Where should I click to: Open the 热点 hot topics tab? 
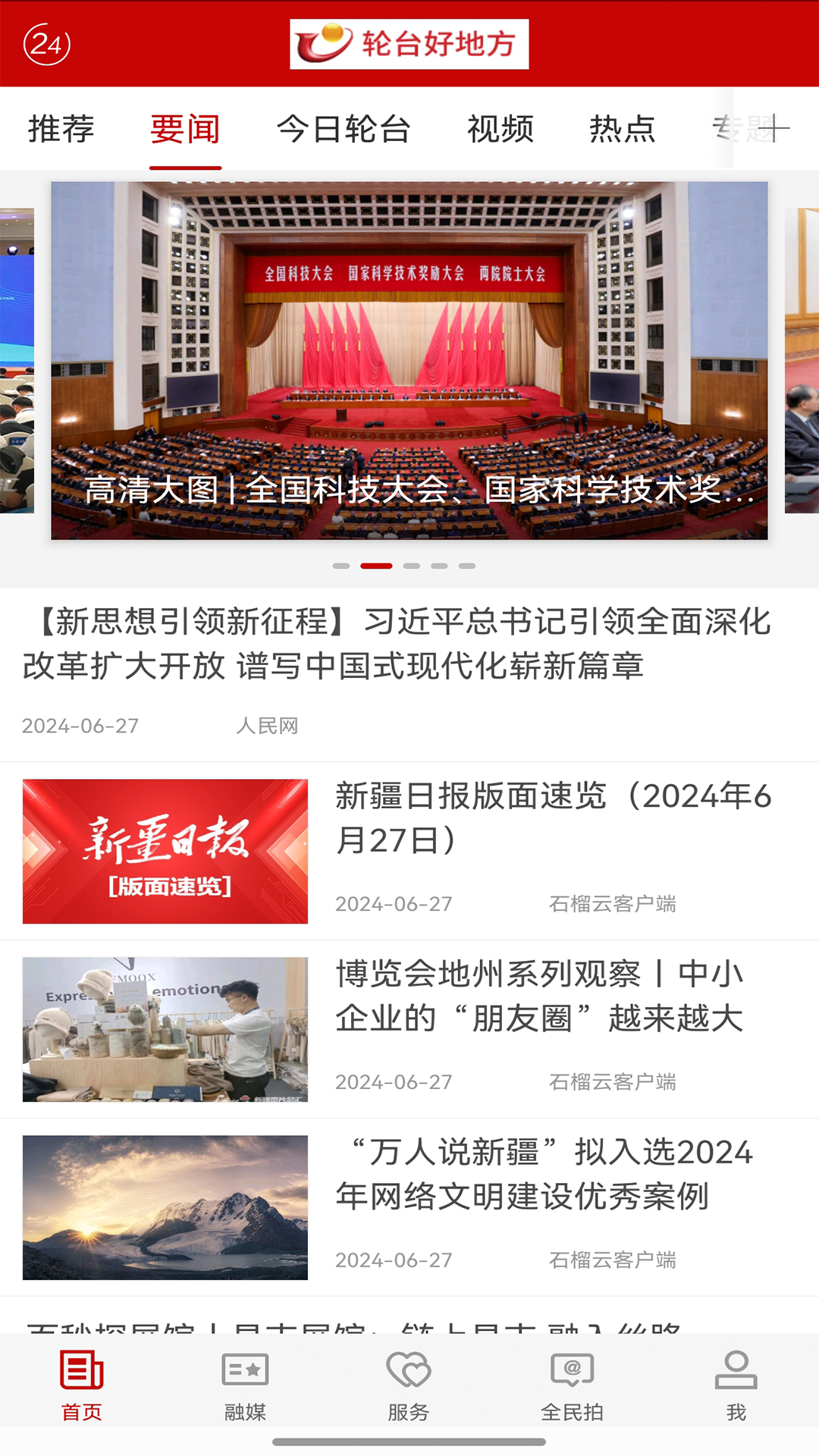(x=623, y=129)
